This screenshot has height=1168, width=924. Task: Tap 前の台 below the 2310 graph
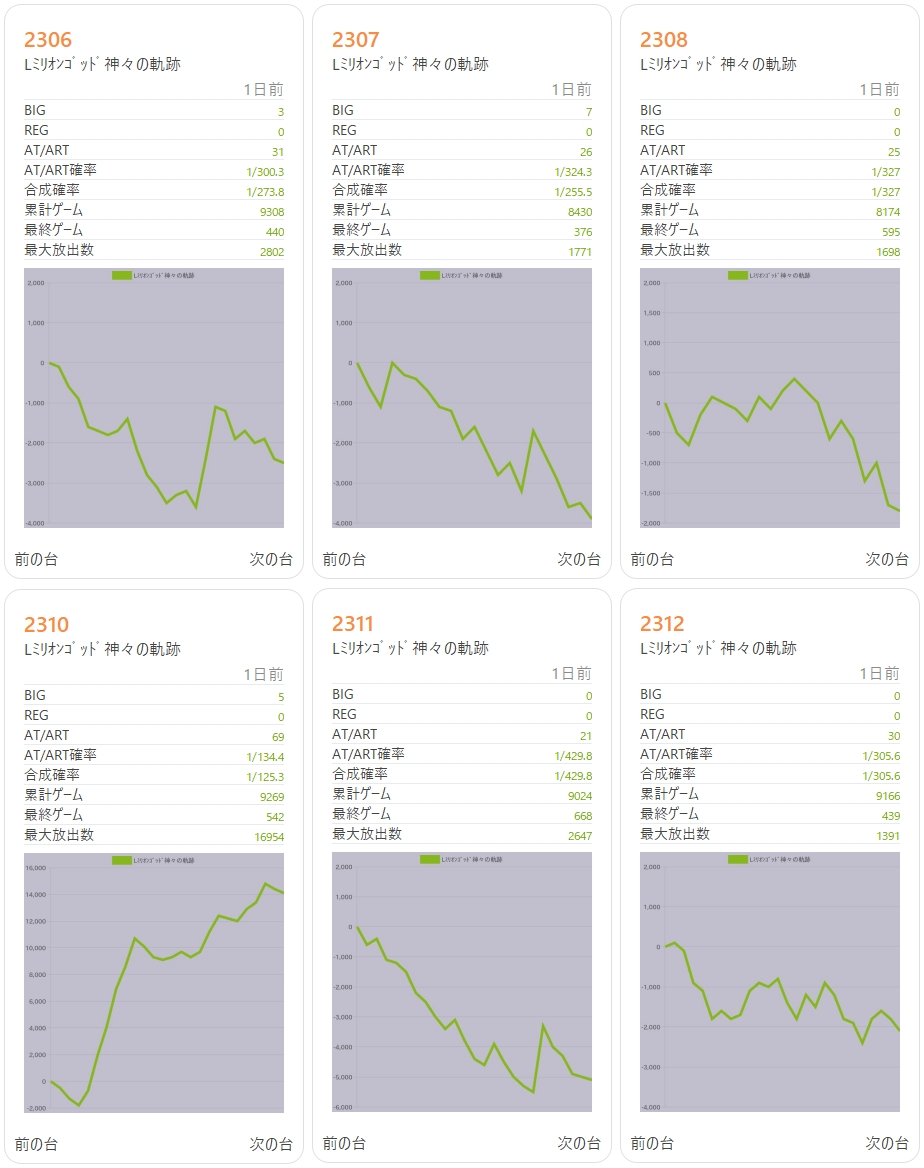coord(36,1143)
